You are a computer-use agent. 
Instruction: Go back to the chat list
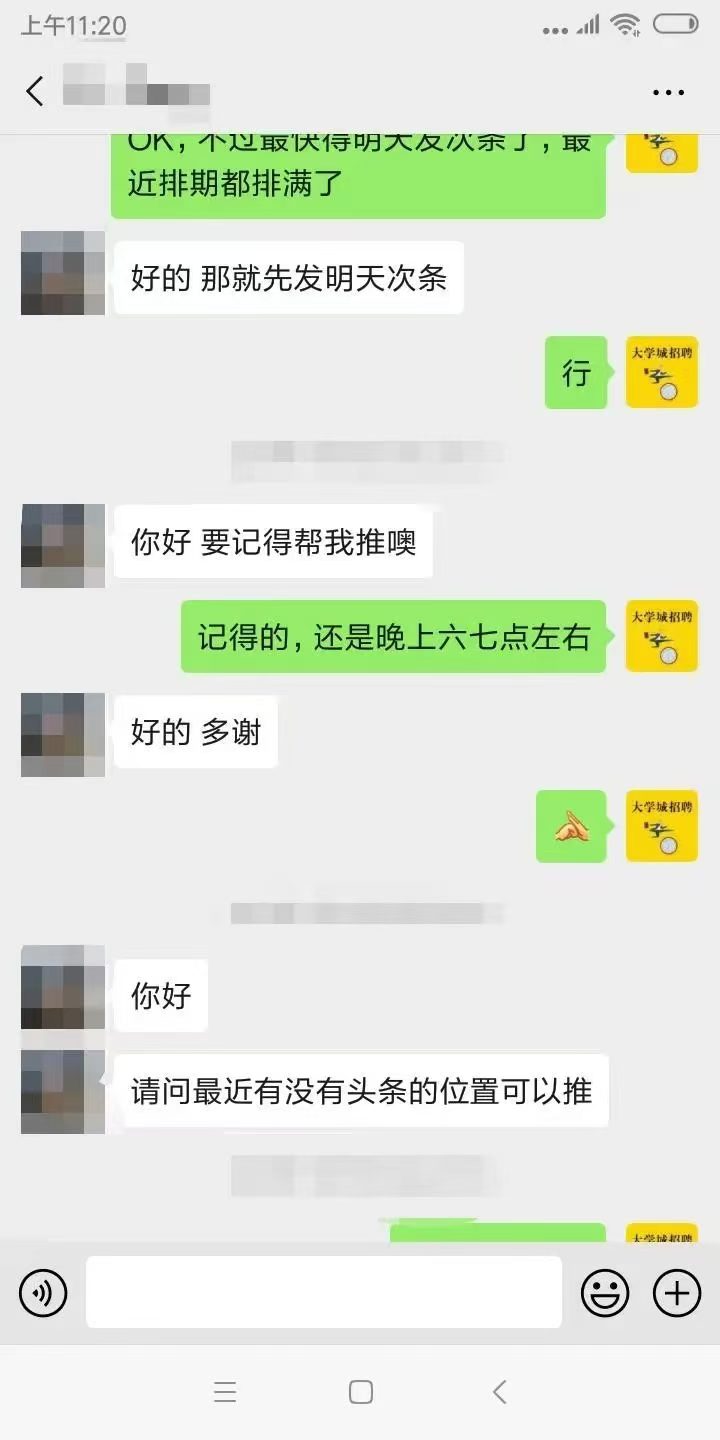[35, 92]
